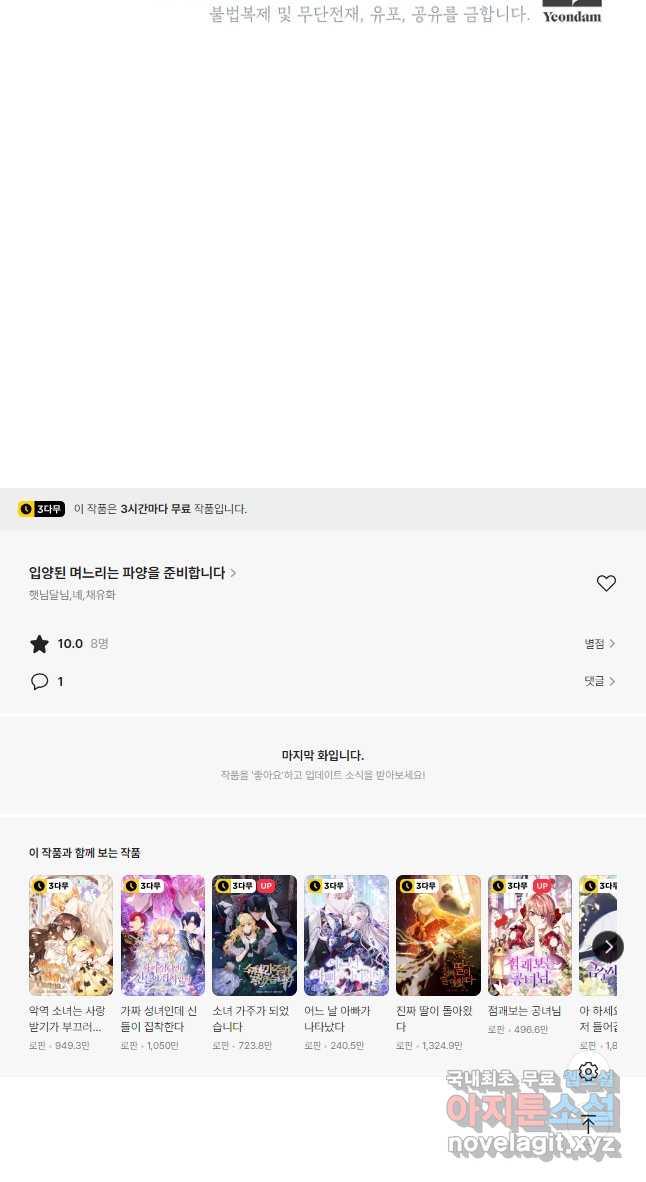The height and width of the screenshot is (1182, 646).
Task: Open the 별점 rating page
Action: pos(600,644)
